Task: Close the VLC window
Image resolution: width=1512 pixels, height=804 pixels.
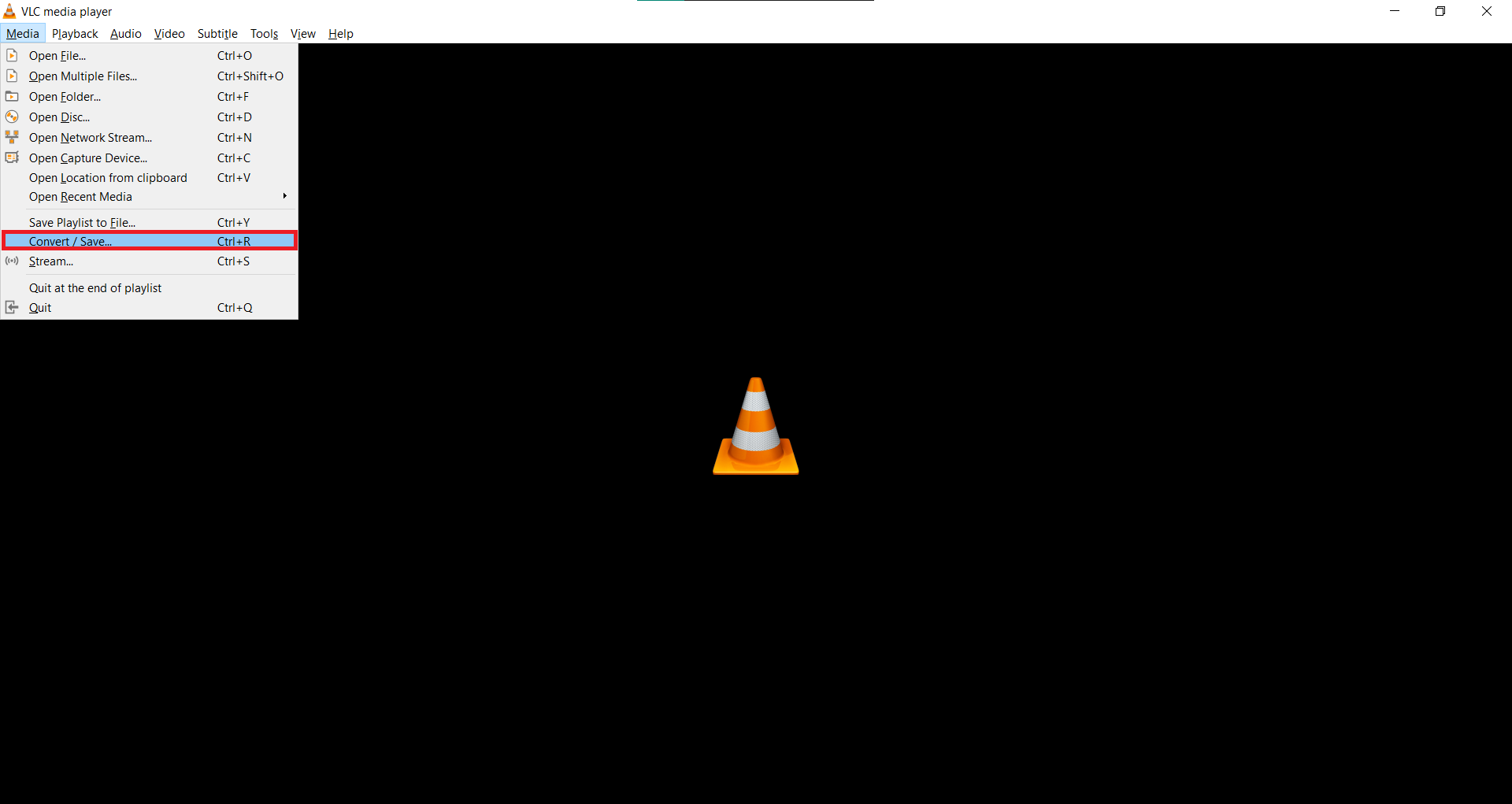Action: click(x=1486, y=11)
